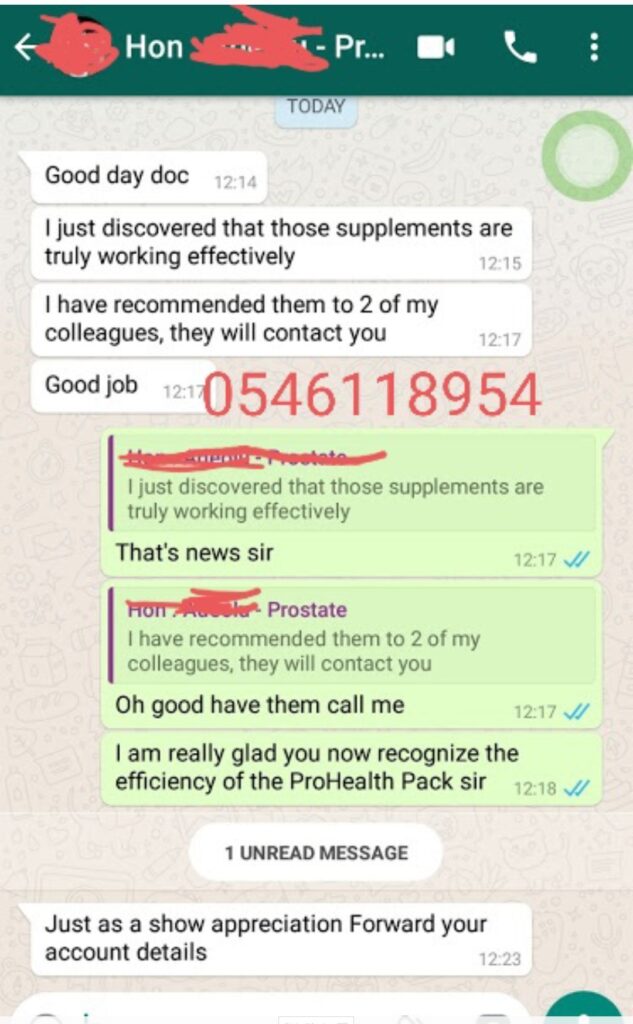Start a video call with this contact

436,47
